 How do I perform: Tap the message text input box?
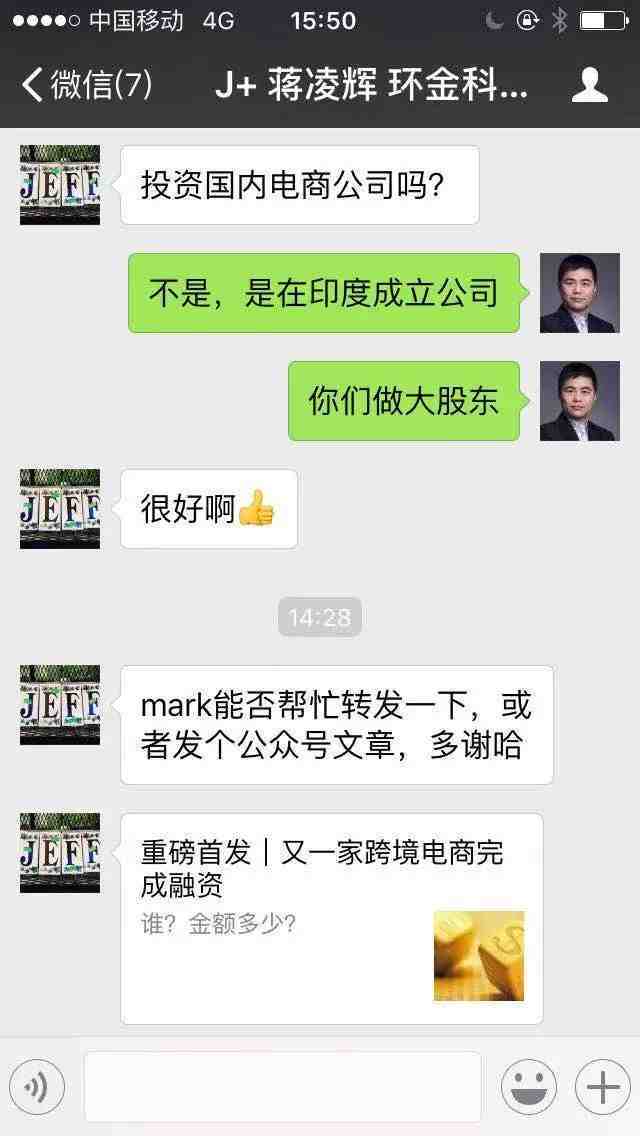[x=282, y=1086]
